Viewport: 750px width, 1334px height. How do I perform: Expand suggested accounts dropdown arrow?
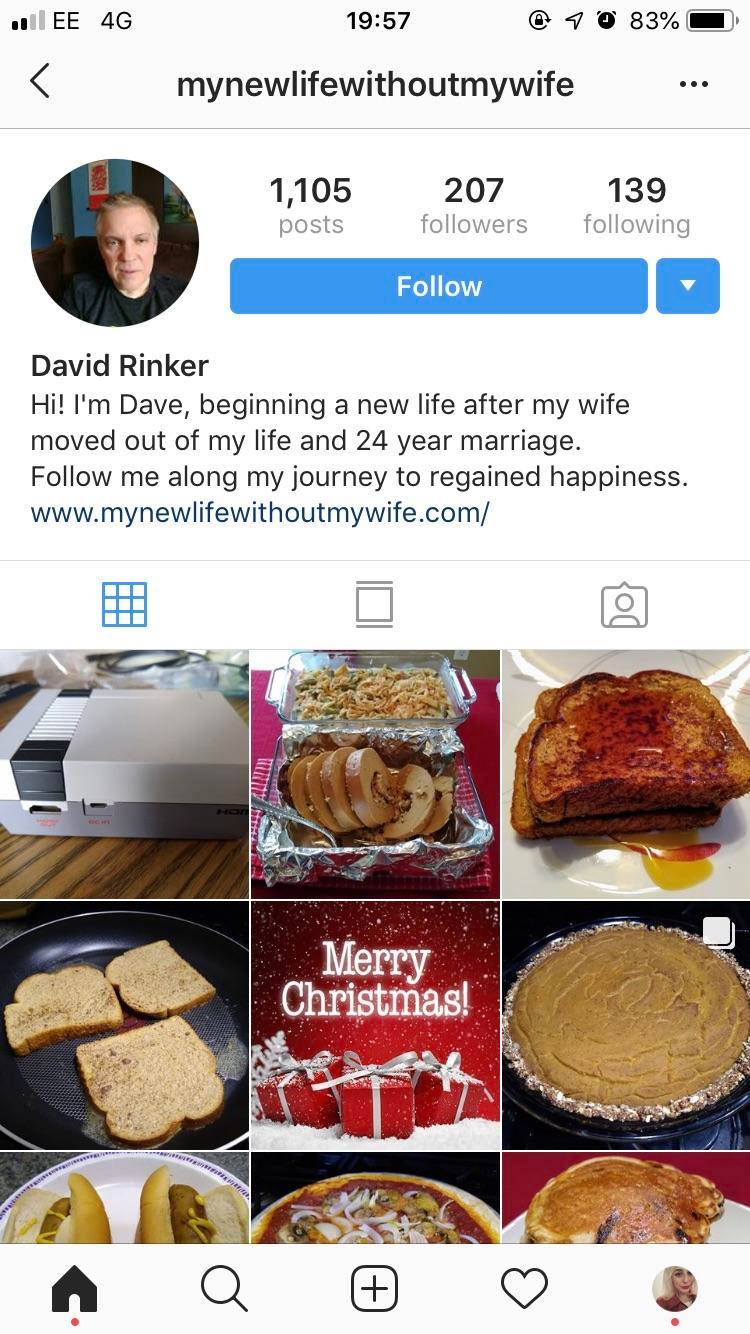[687, 286]
